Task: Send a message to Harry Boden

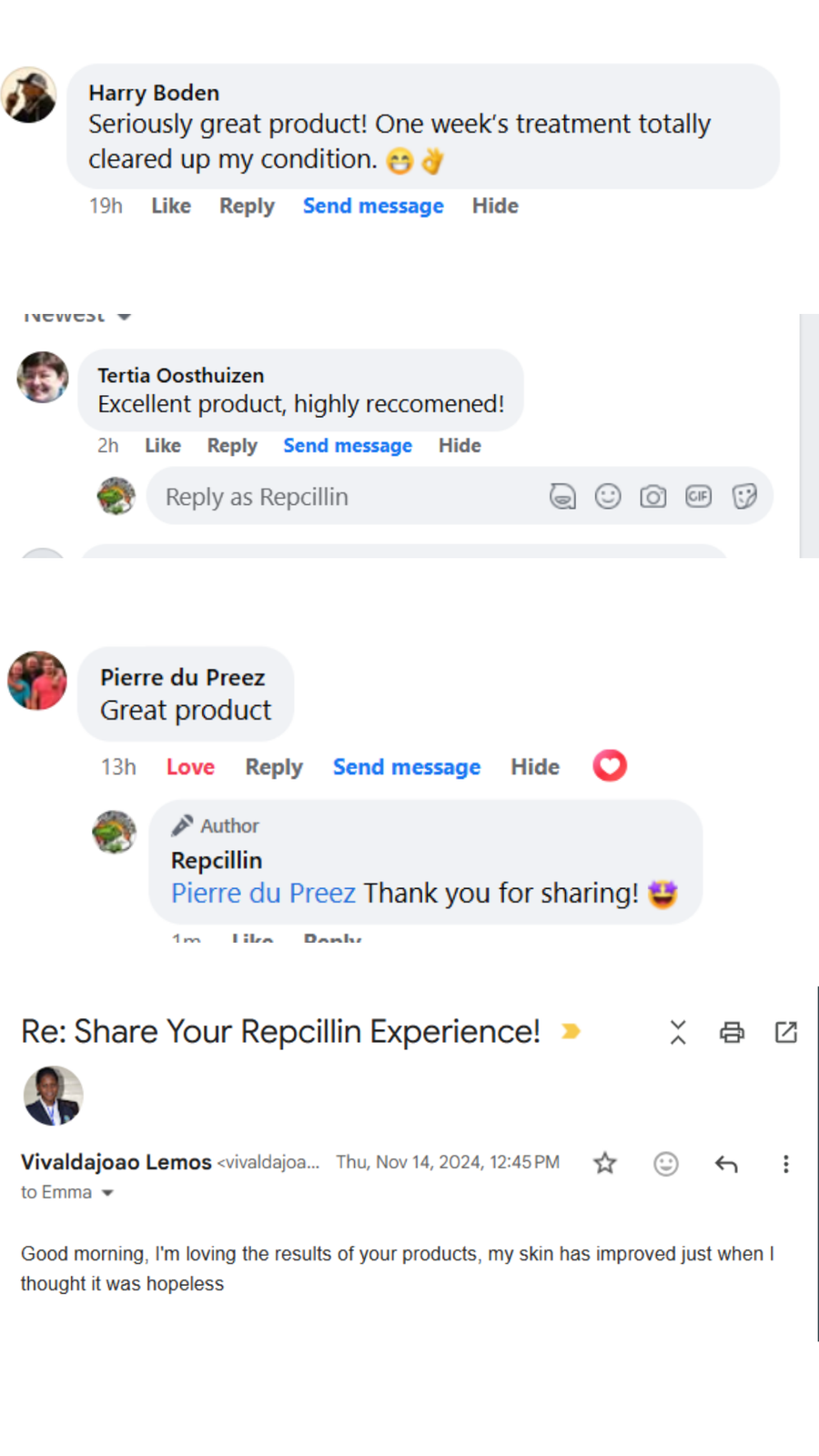Action: (x=373, y=206)
